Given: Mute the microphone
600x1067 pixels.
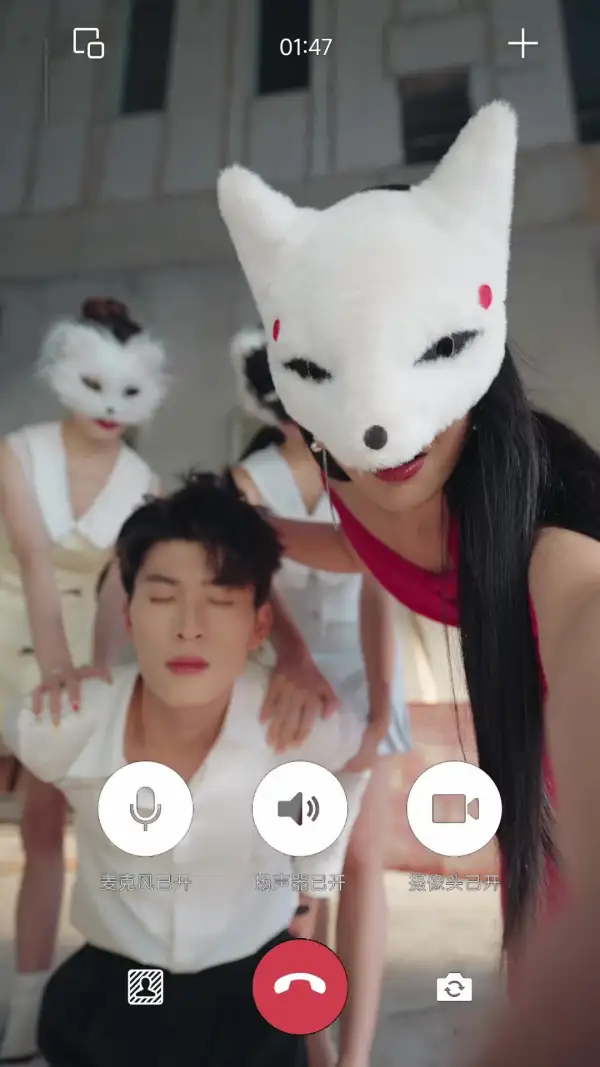Looking at the screenshot, I should (x=146, y=808).
